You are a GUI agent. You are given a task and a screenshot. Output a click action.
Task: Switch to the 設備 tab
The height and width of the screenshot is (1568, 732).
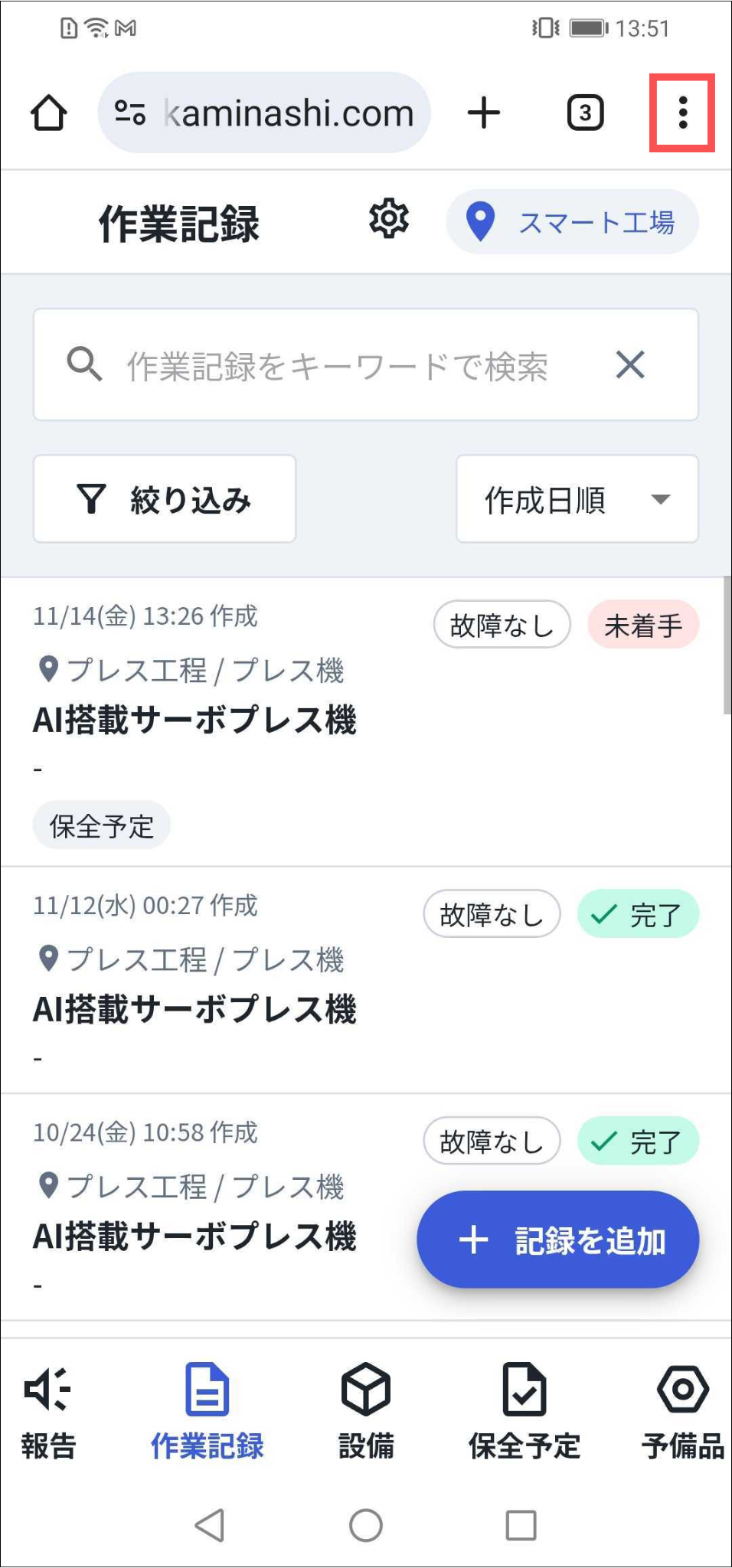pyautogui.click(x=366, y=1410)
